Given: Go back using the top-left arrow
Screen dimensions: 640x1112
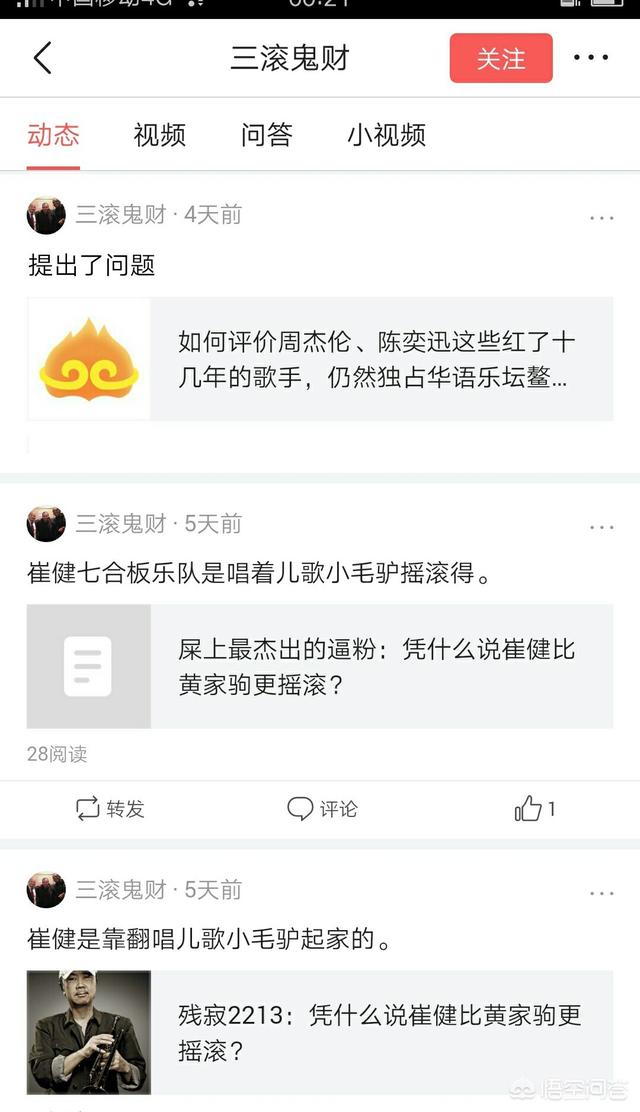Looking at the screenshot, I should pos(42,58).
